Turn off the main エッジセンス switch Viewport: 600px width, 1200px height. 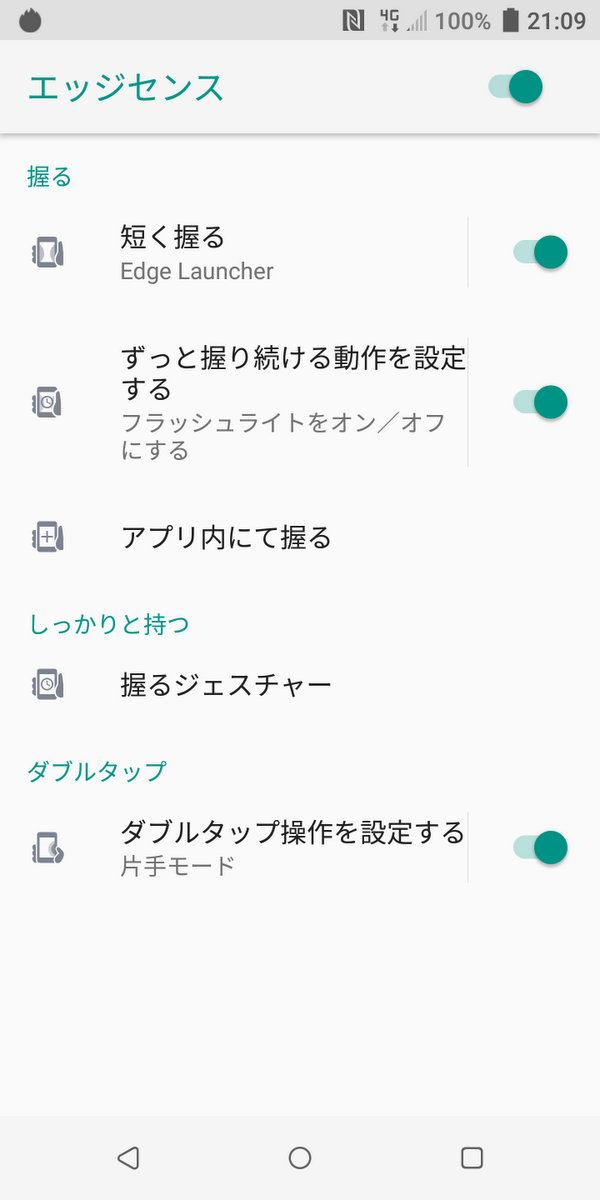click(515, 86)
